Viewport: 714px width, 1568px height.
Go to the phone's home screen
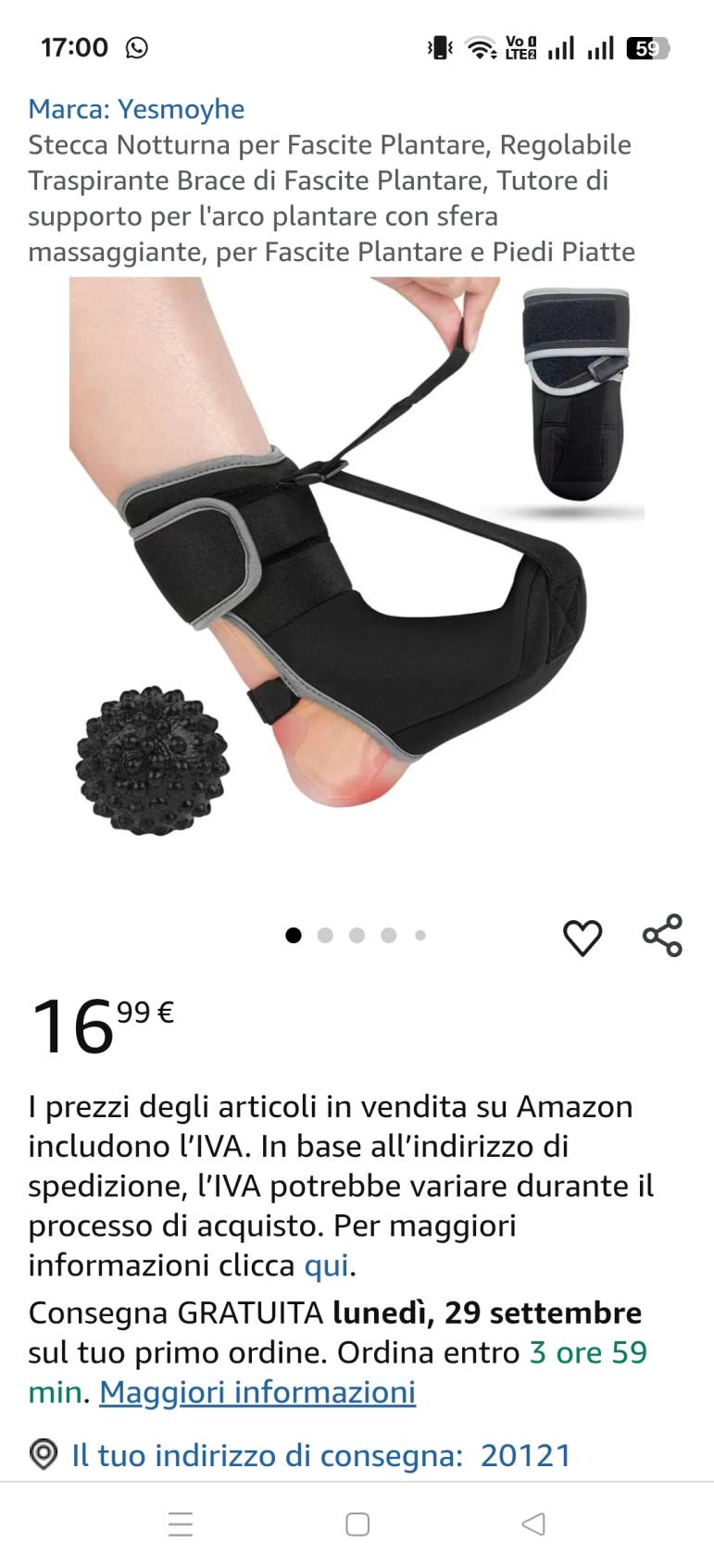coord(357,1524)
